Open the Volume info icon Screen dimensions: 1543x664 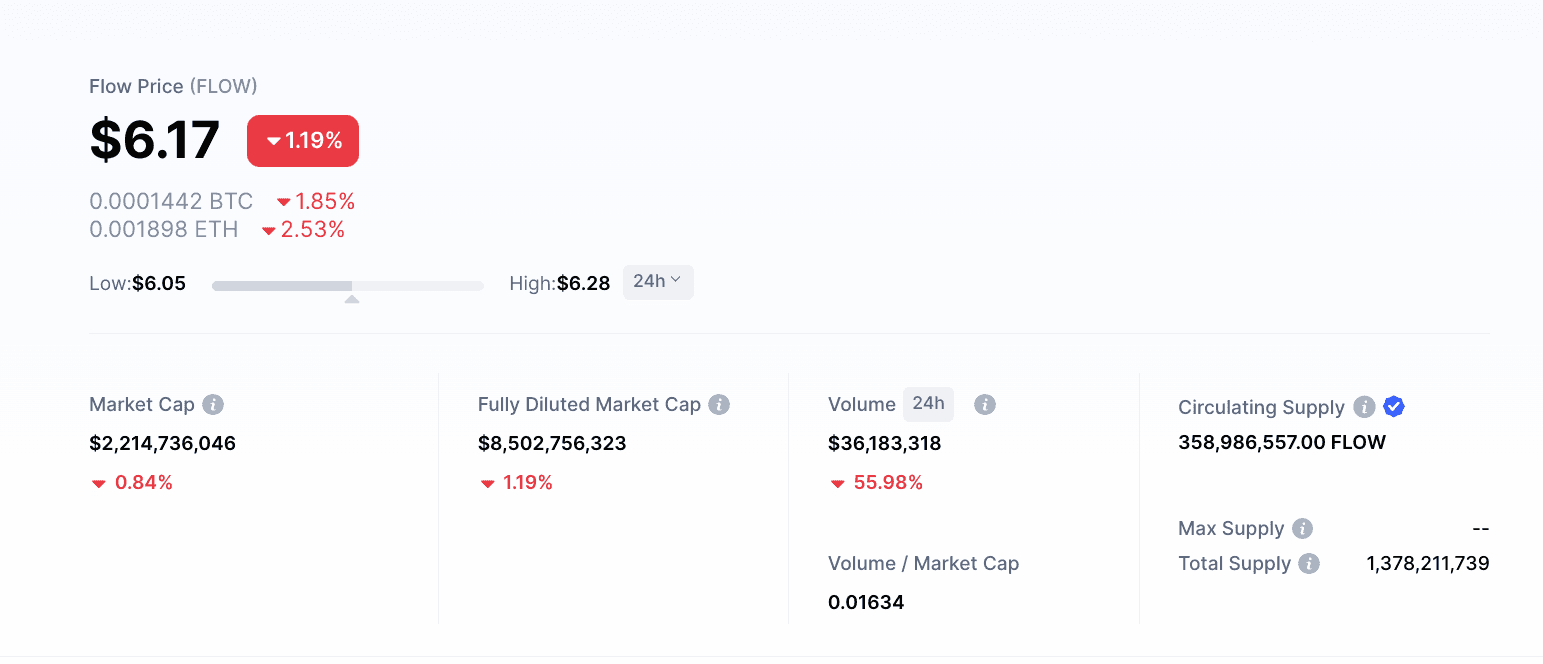(985, 405)
